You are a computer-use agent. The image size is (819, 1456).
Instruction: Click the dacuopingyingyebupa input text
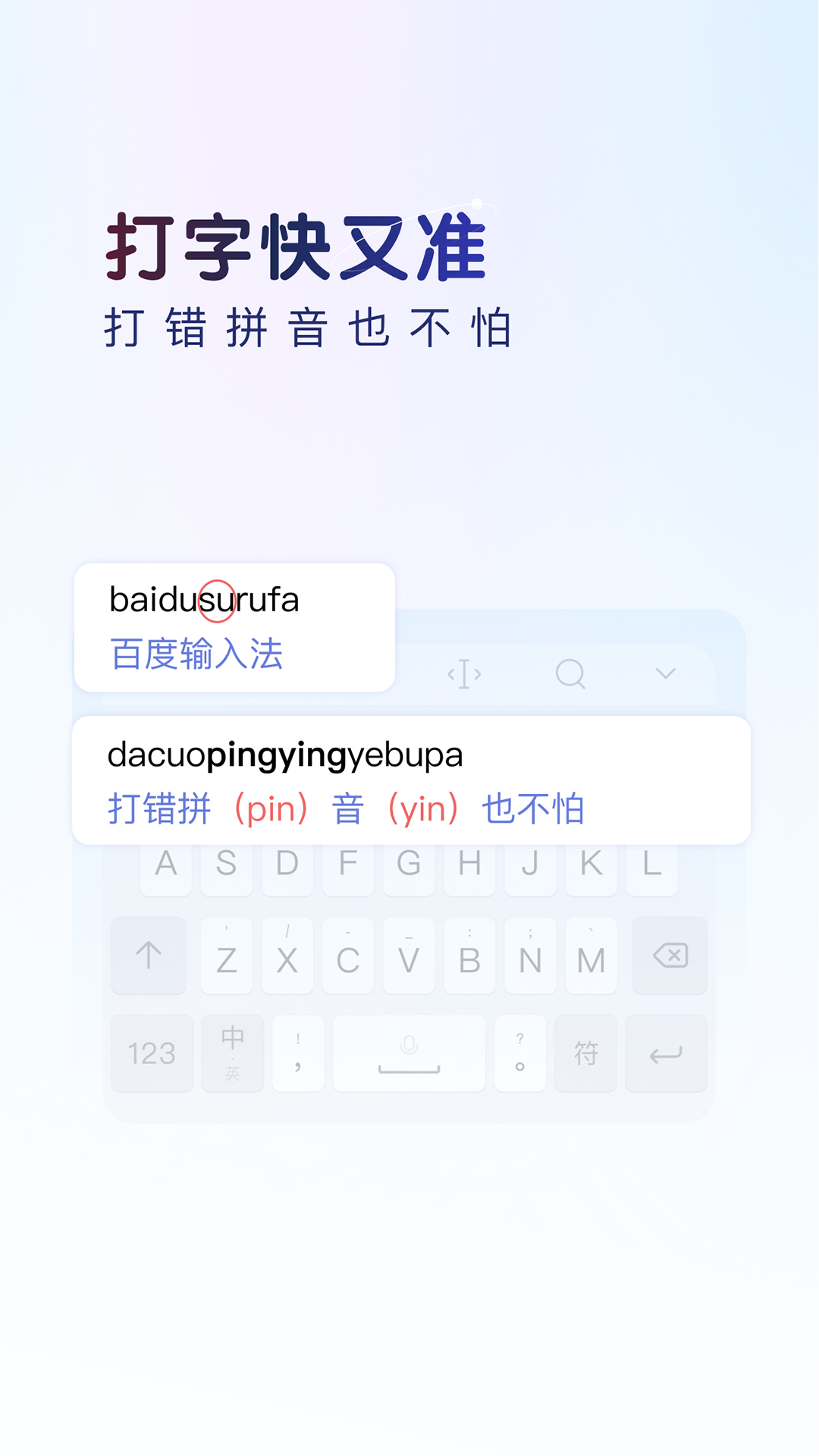[284, 755]
